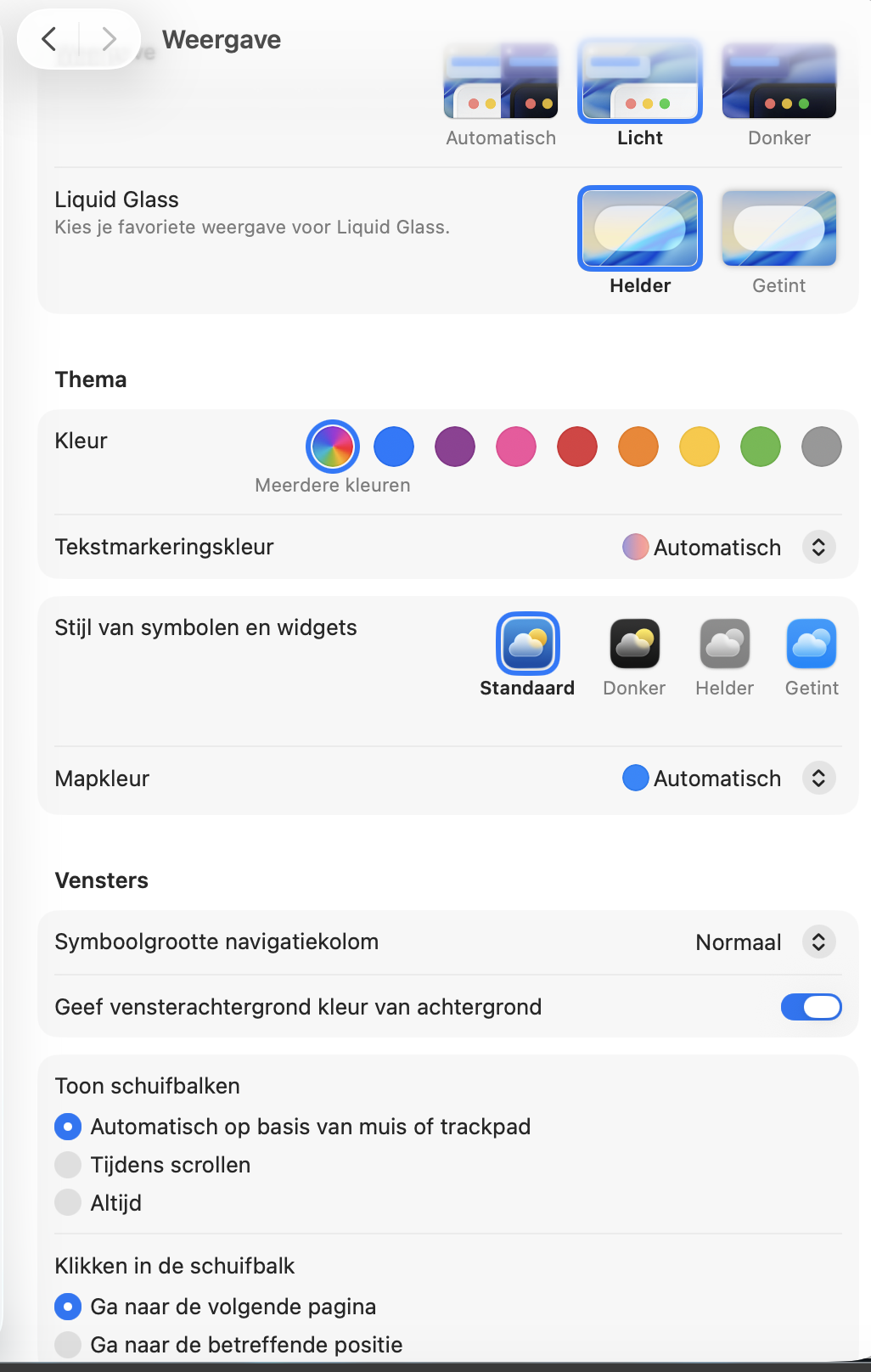Select the Getint icon style
Screen dimensions: 871x1372
point(811,644)
